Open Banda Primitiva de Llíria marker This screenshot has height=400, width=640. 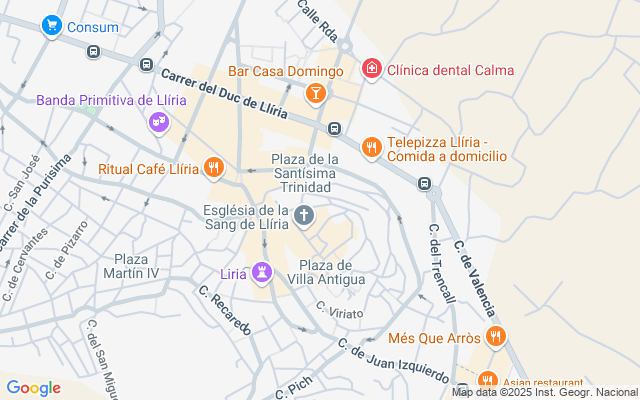[158, 123]
